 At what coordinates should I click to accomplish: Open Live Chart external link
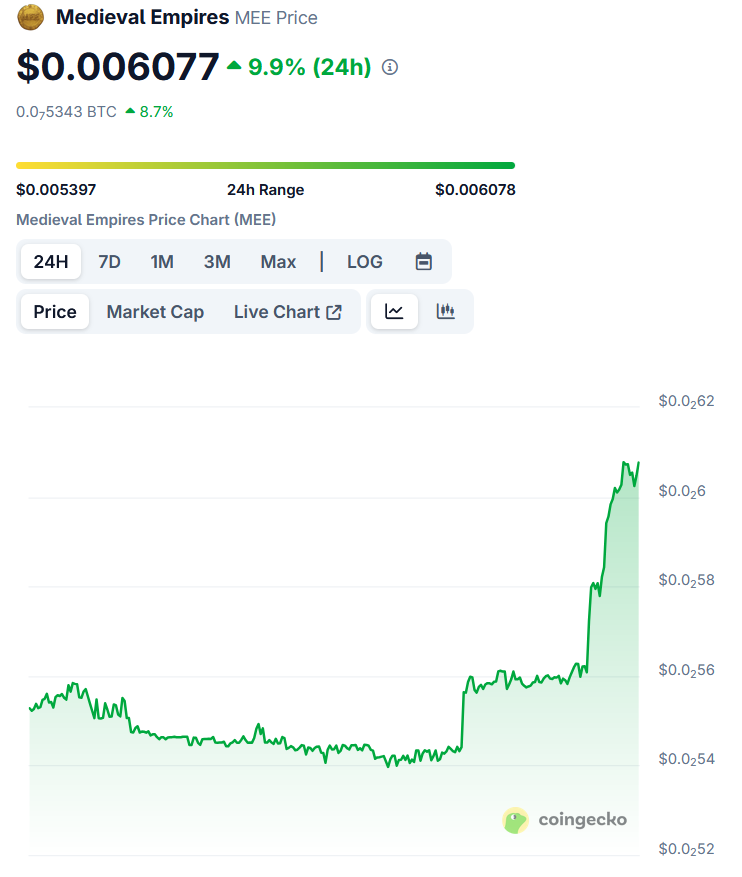click(288, 312)
